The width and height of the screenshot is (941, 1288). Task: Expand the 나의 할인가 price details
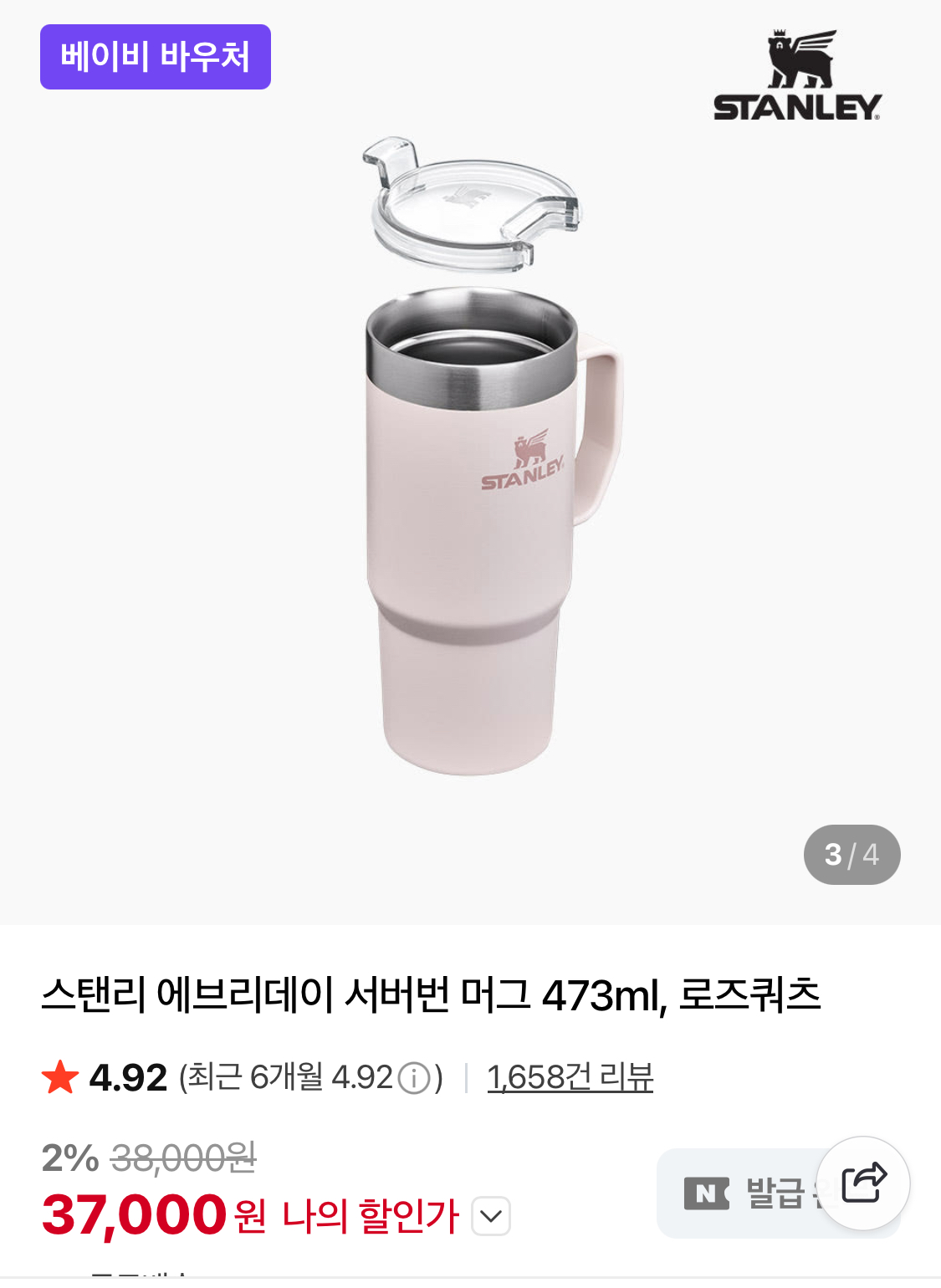point(491,1216)
